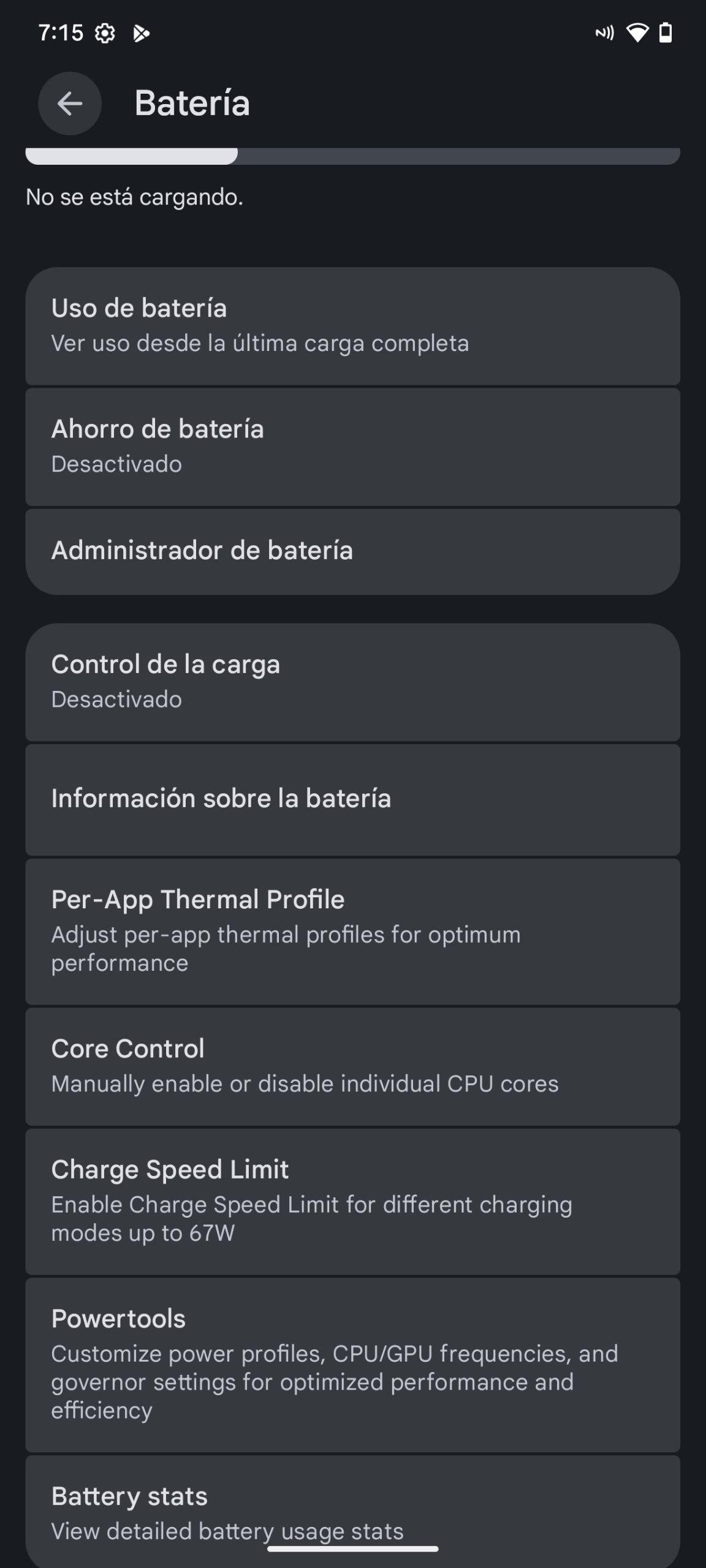Image resolution: width=706 pixels, height=1568 pixels.
Task: Open Per-App Thermal Profile
Action: pos(352,931)
